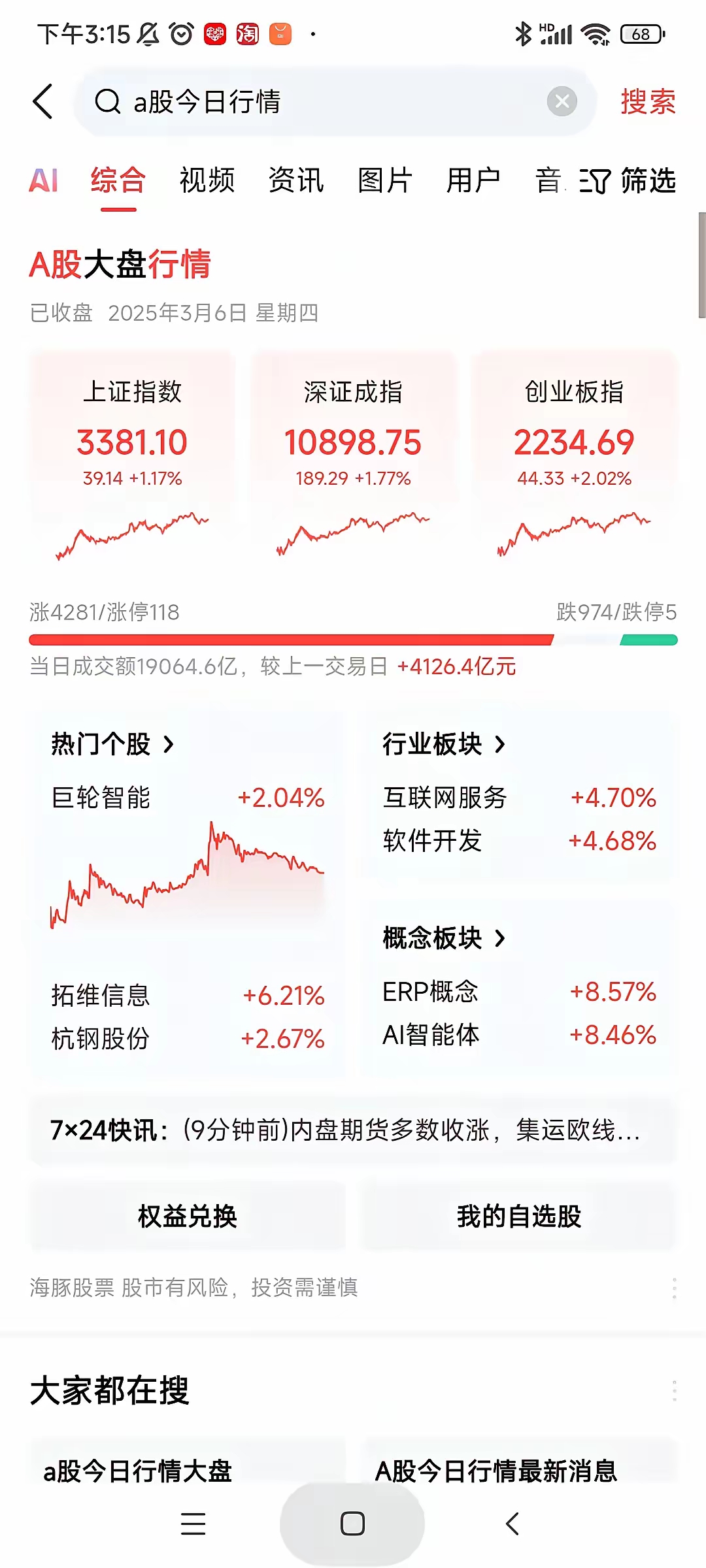This screenshot has width=706, height=1568.
Task: Tap the home button in the navigation bar
Action: (x=353, y=1524)
